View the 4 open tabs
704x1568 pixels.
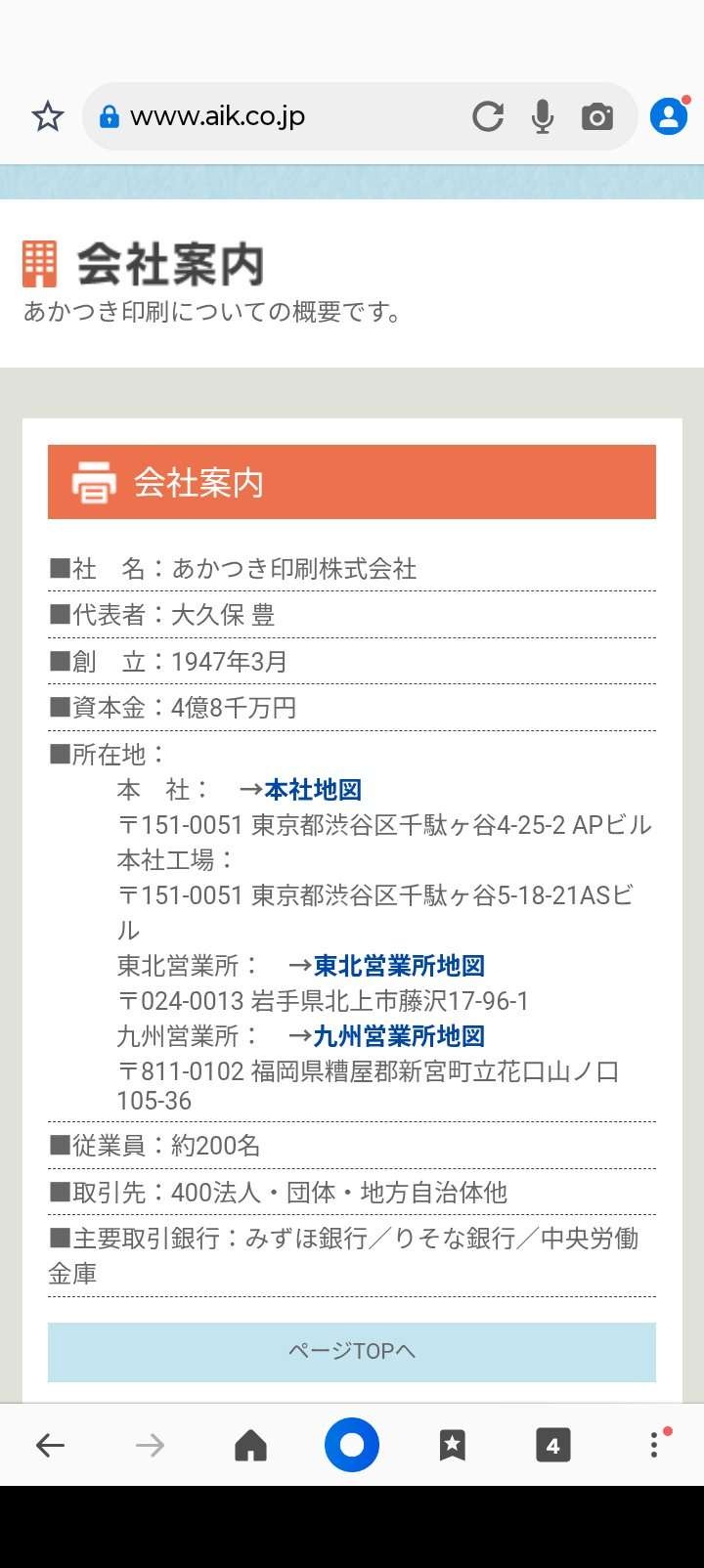click(552, 1445)
